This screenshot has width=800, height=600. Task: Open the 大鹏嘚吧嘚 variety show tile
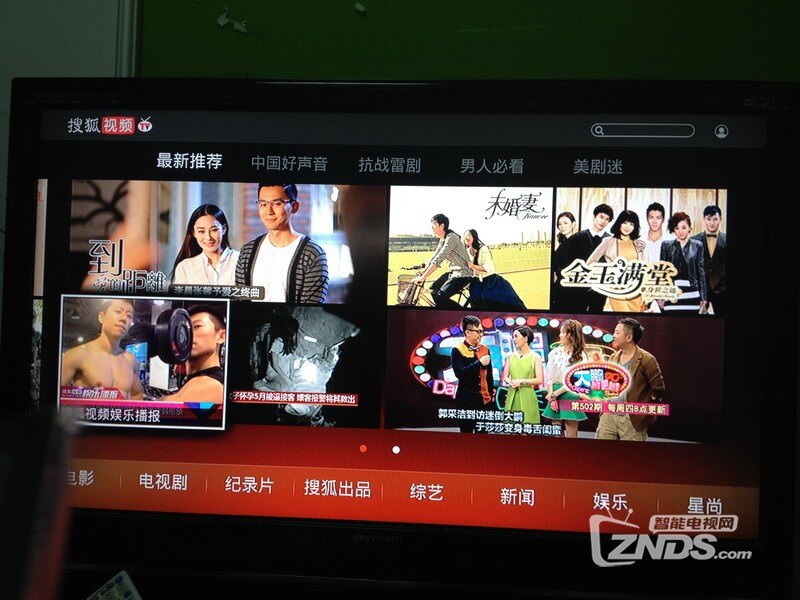[554, 374]
